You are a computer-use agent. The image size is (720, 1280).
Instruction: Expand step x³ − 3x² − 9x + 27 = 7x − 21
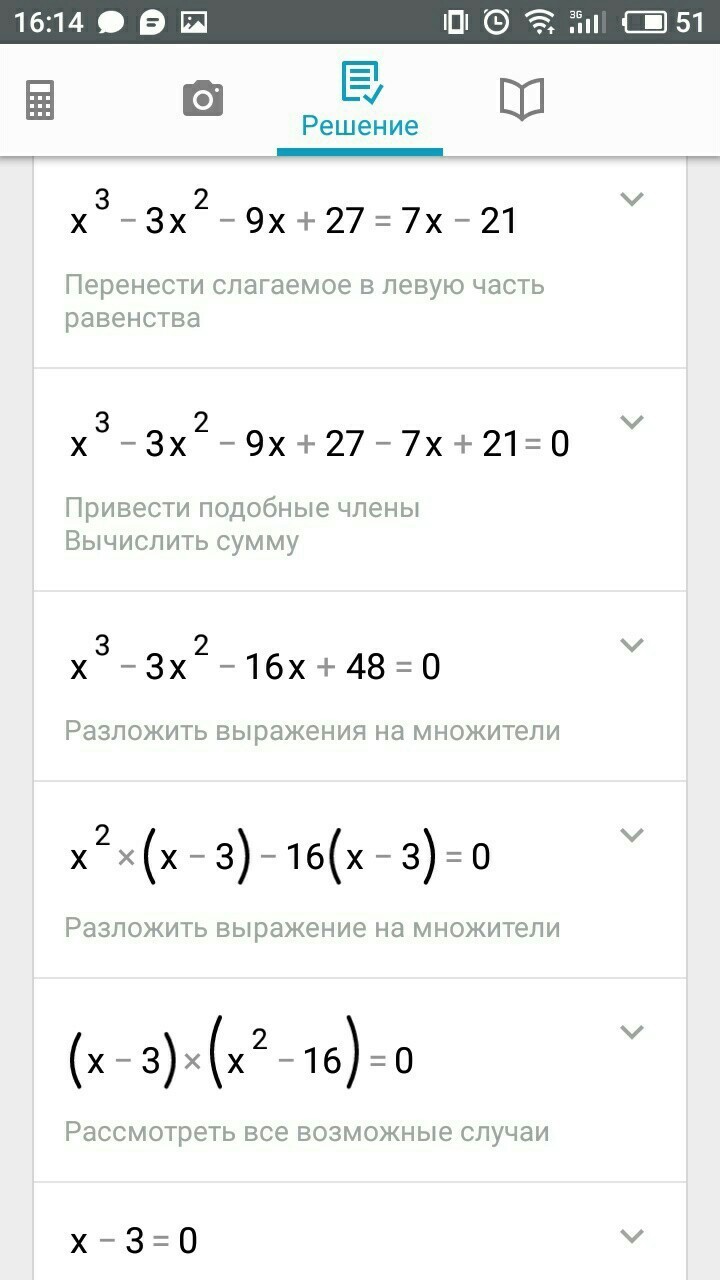pos(631,199)
